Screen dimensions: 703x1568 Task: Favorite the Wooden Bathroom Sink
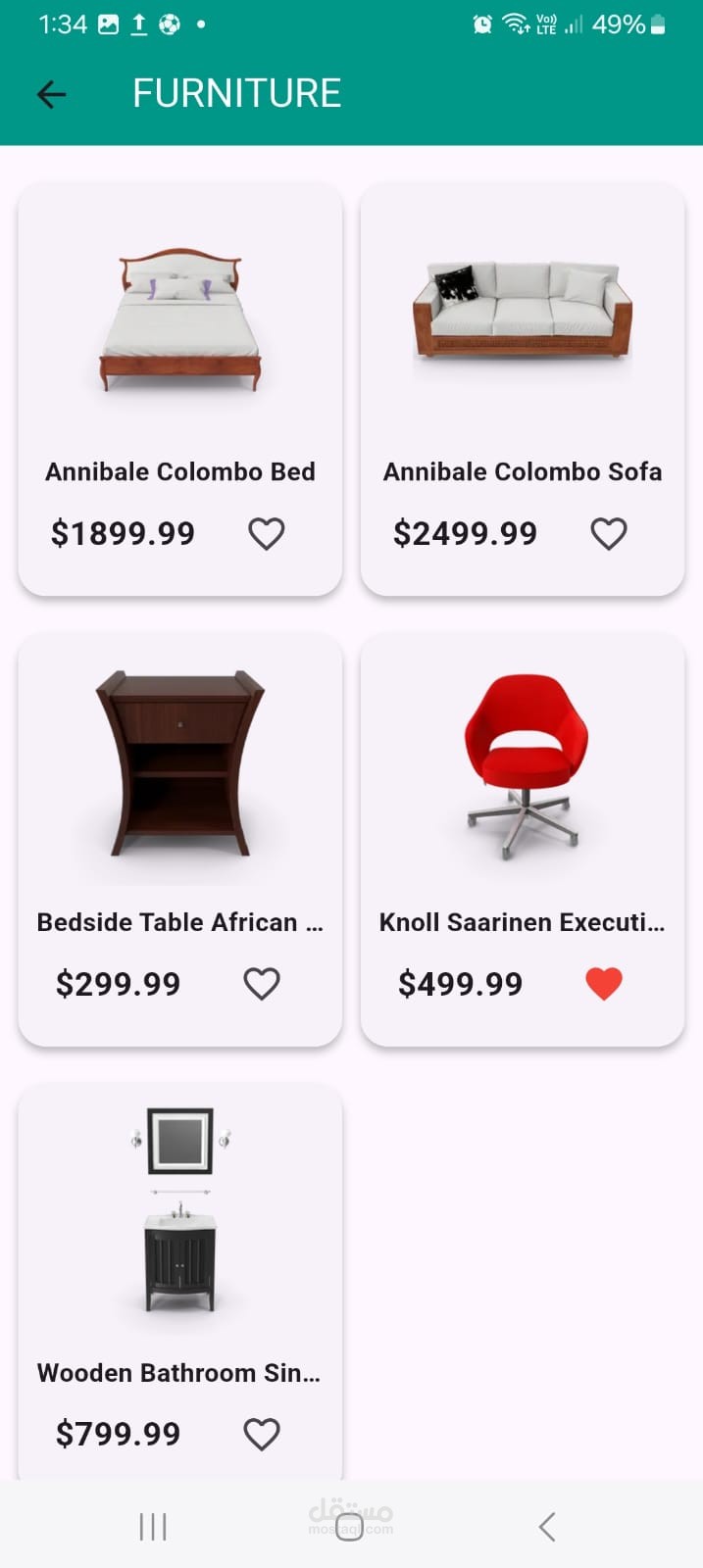point(262,1435)
